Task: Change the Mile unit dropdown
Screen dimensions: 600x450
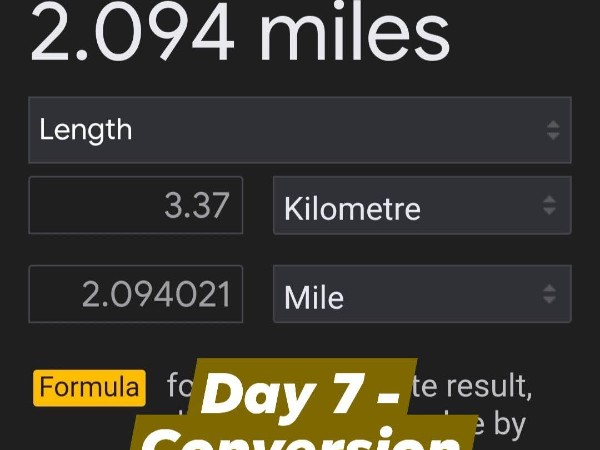Action: (x=421, y=294)
